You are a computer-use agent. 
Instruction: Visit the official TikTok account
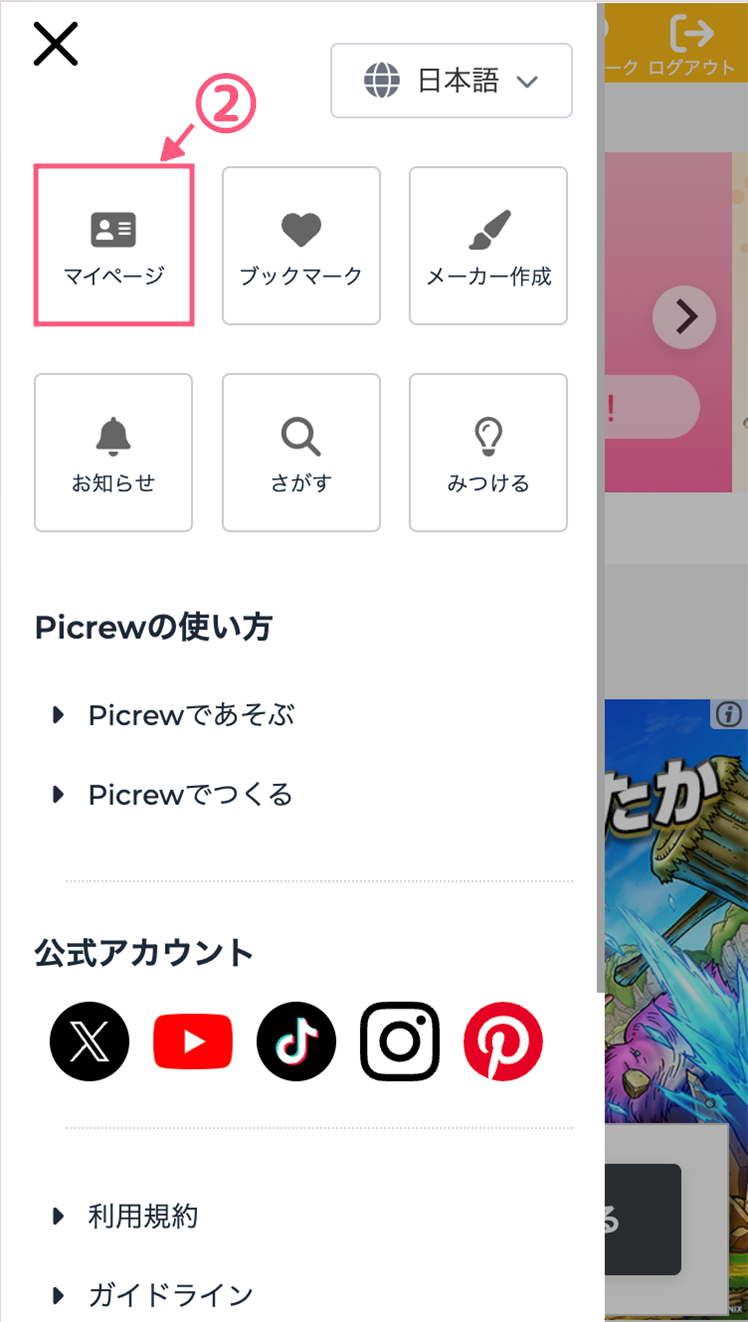(296, 1041)
